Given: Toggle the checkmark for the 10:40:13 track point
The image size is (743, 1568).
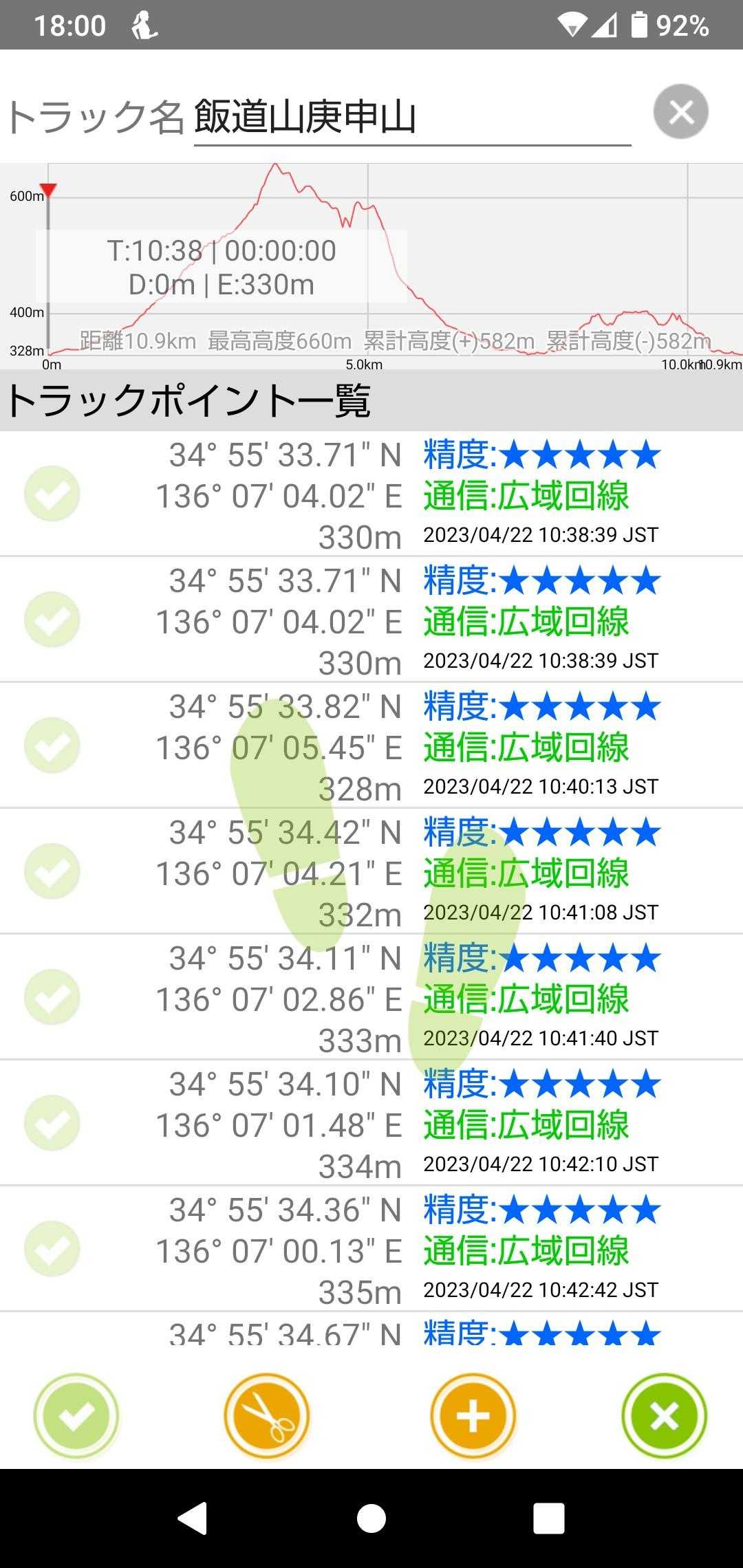Looking at the screenshot, I should [52, 745].
